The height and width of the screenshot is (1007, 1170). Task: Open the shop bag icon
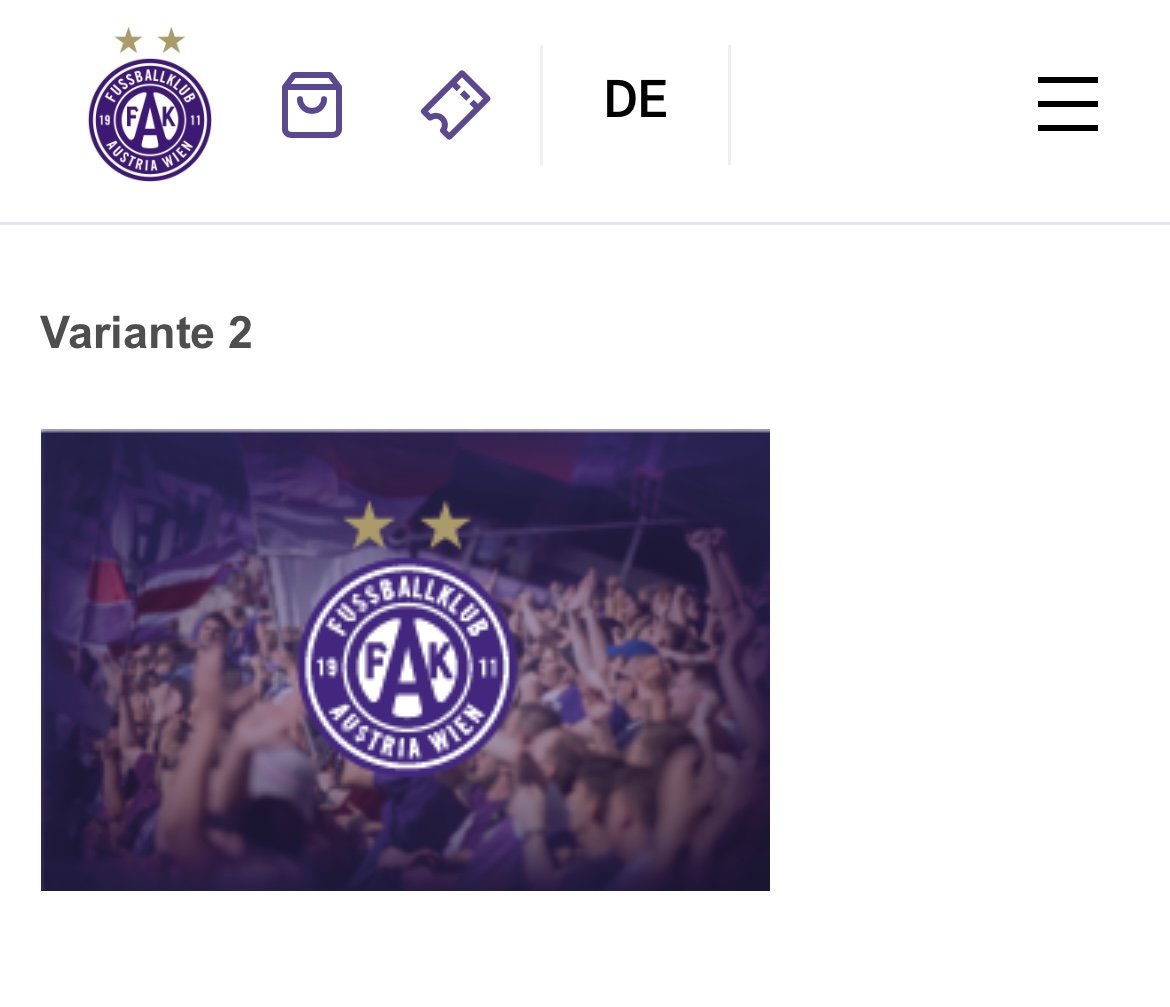click(312, 105)
